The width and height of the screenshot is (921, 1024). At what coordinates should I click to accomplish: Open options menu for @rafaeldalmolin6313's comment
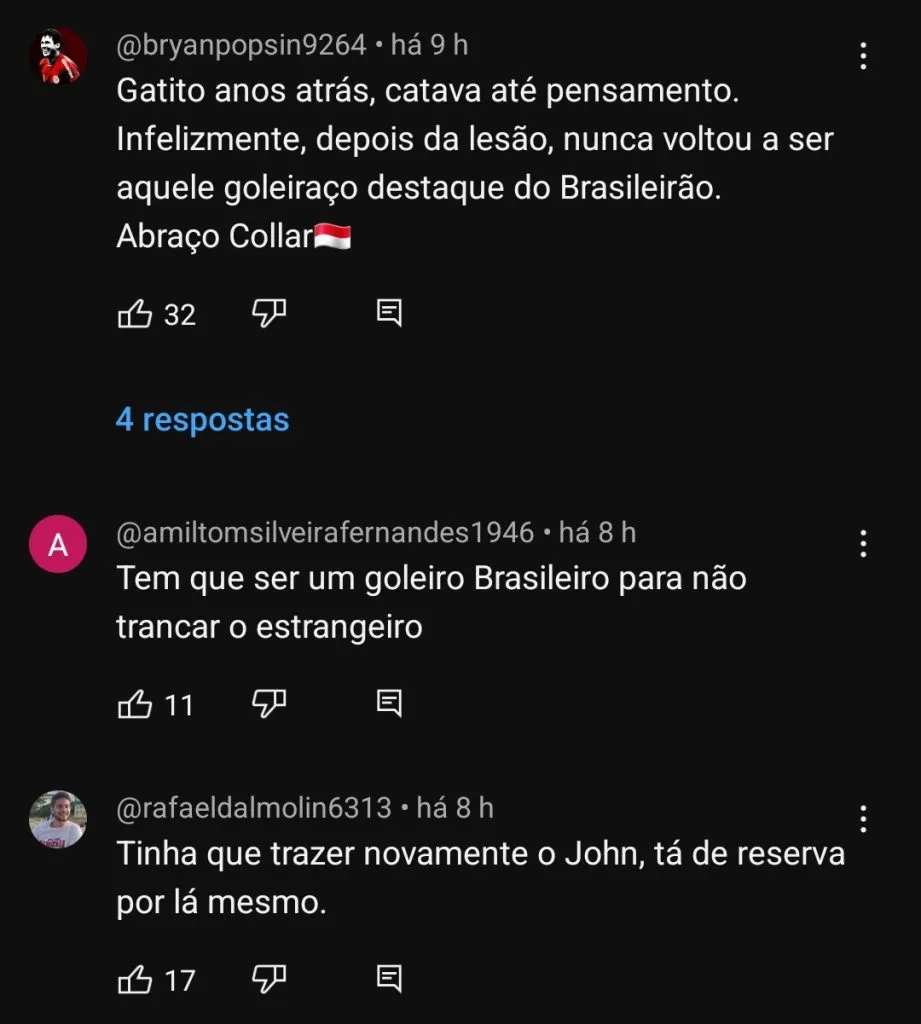[x=863, y=817]
